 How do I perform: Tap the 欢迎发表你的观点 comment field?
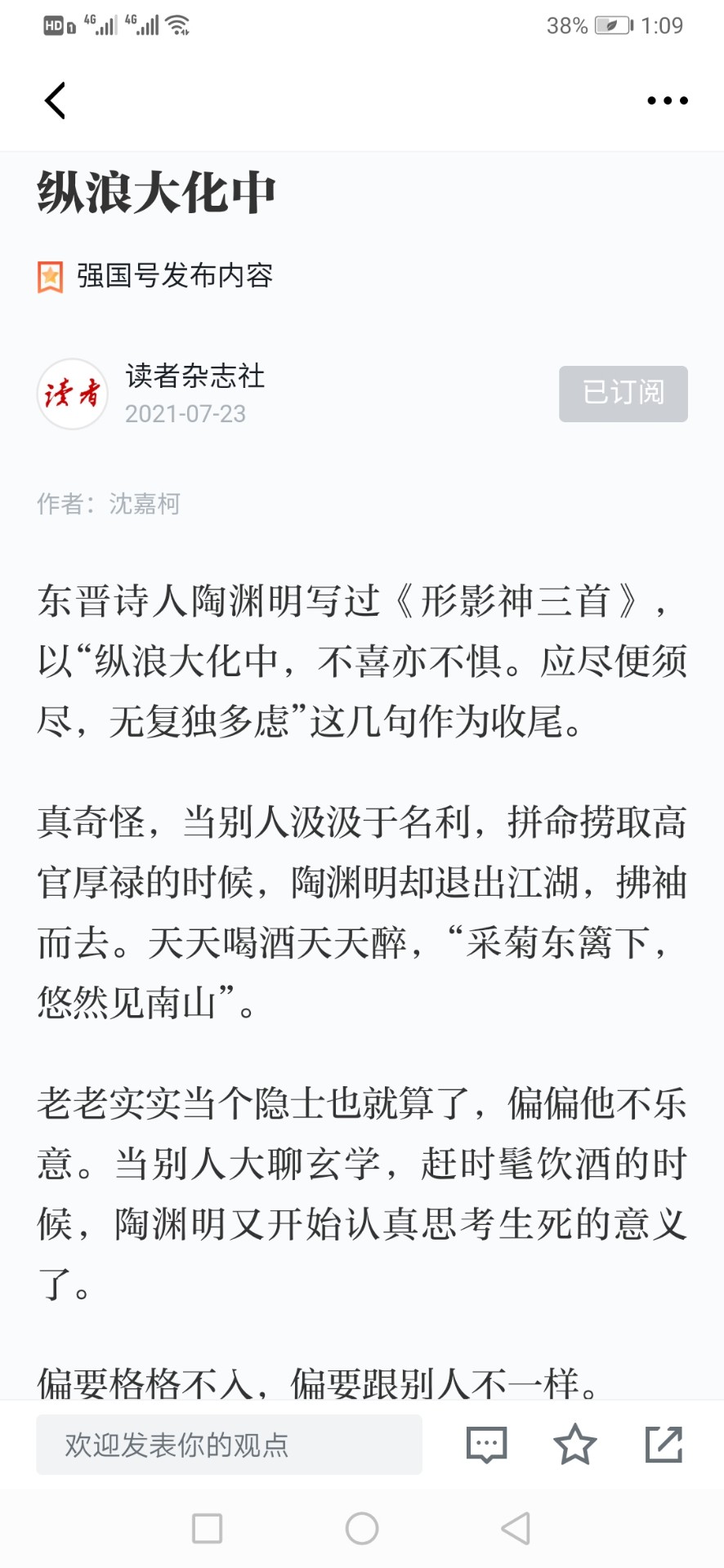(x=229, y=1445)
